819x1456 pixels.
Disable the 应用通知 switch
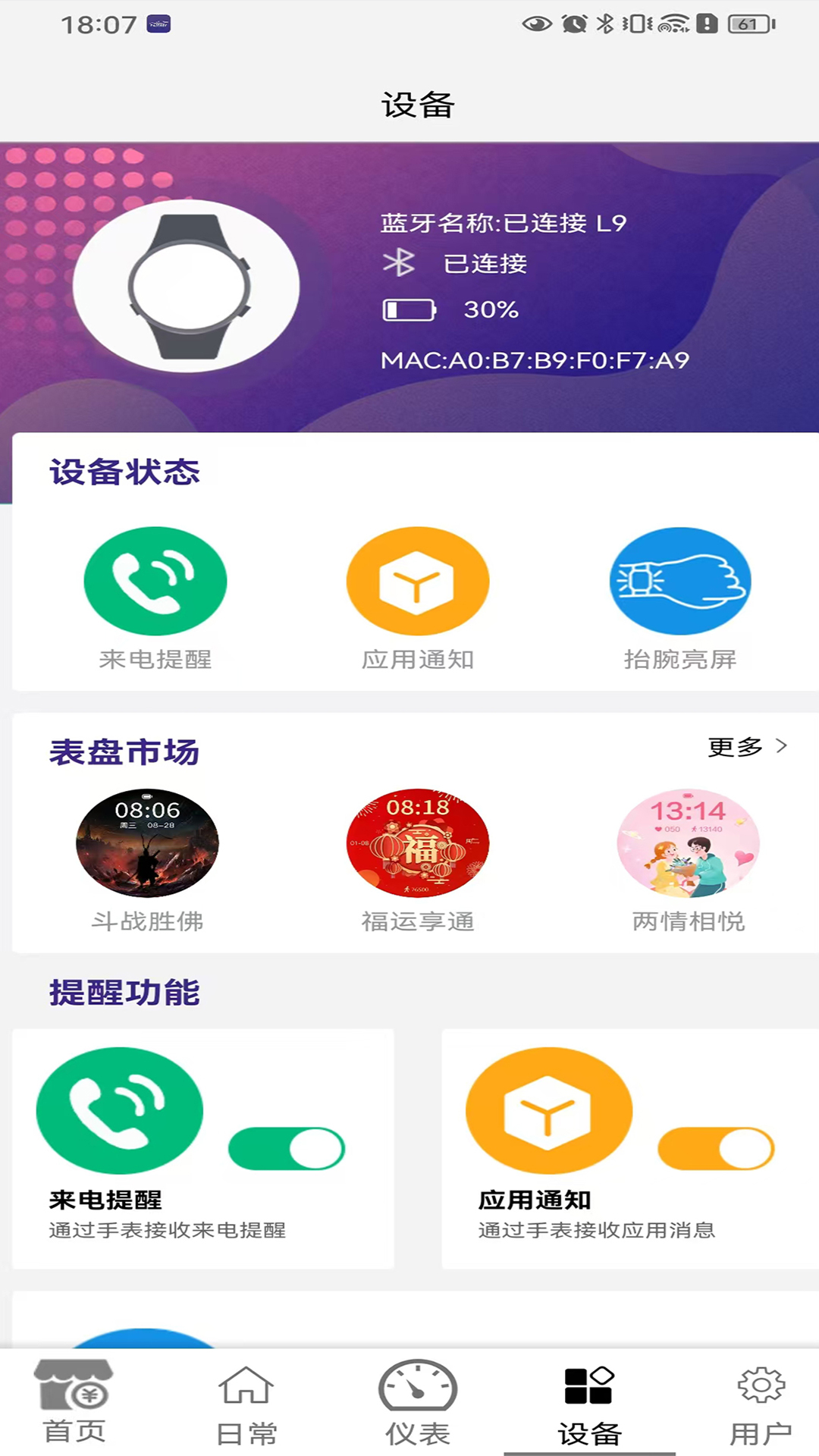pos(716,1148)
